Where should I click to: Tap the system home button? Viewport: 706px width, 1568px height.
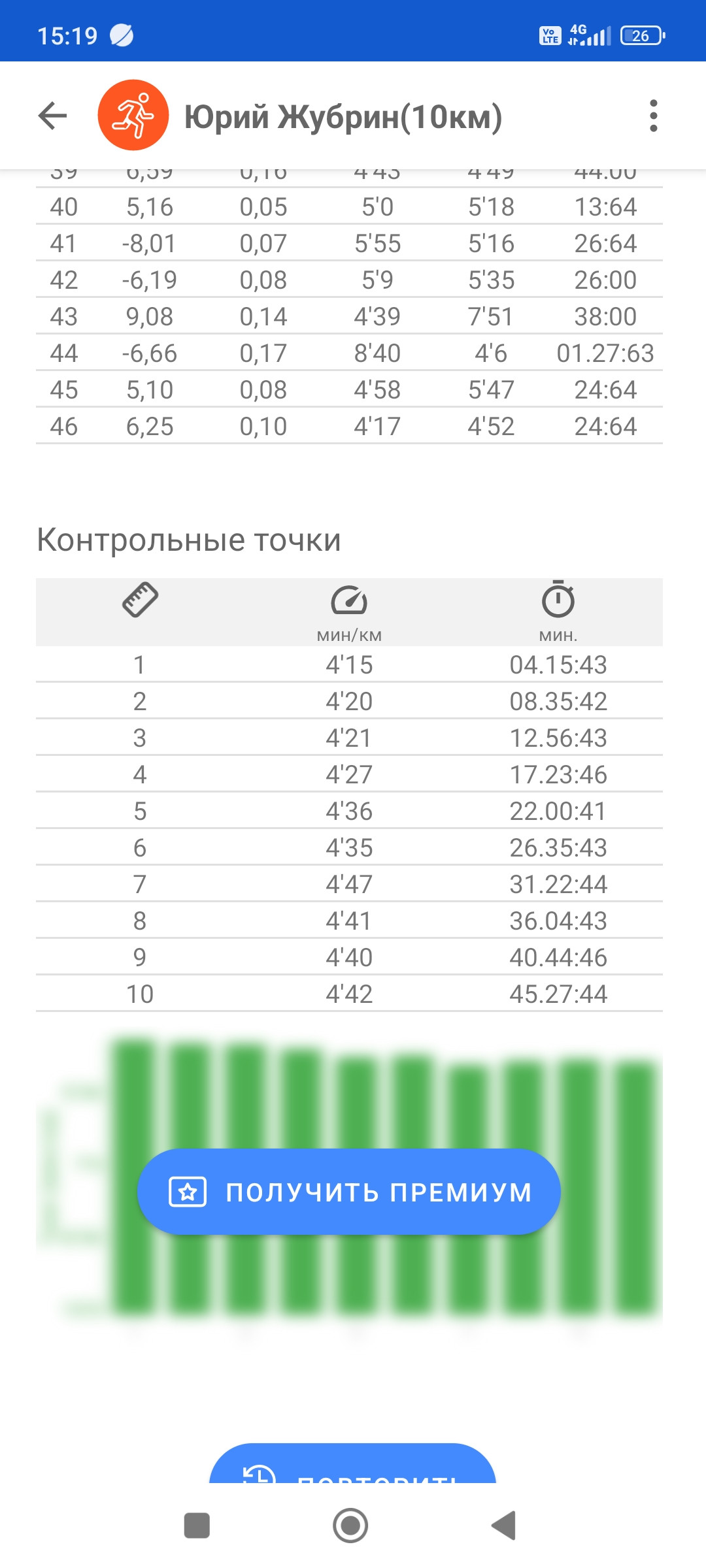350,1526
